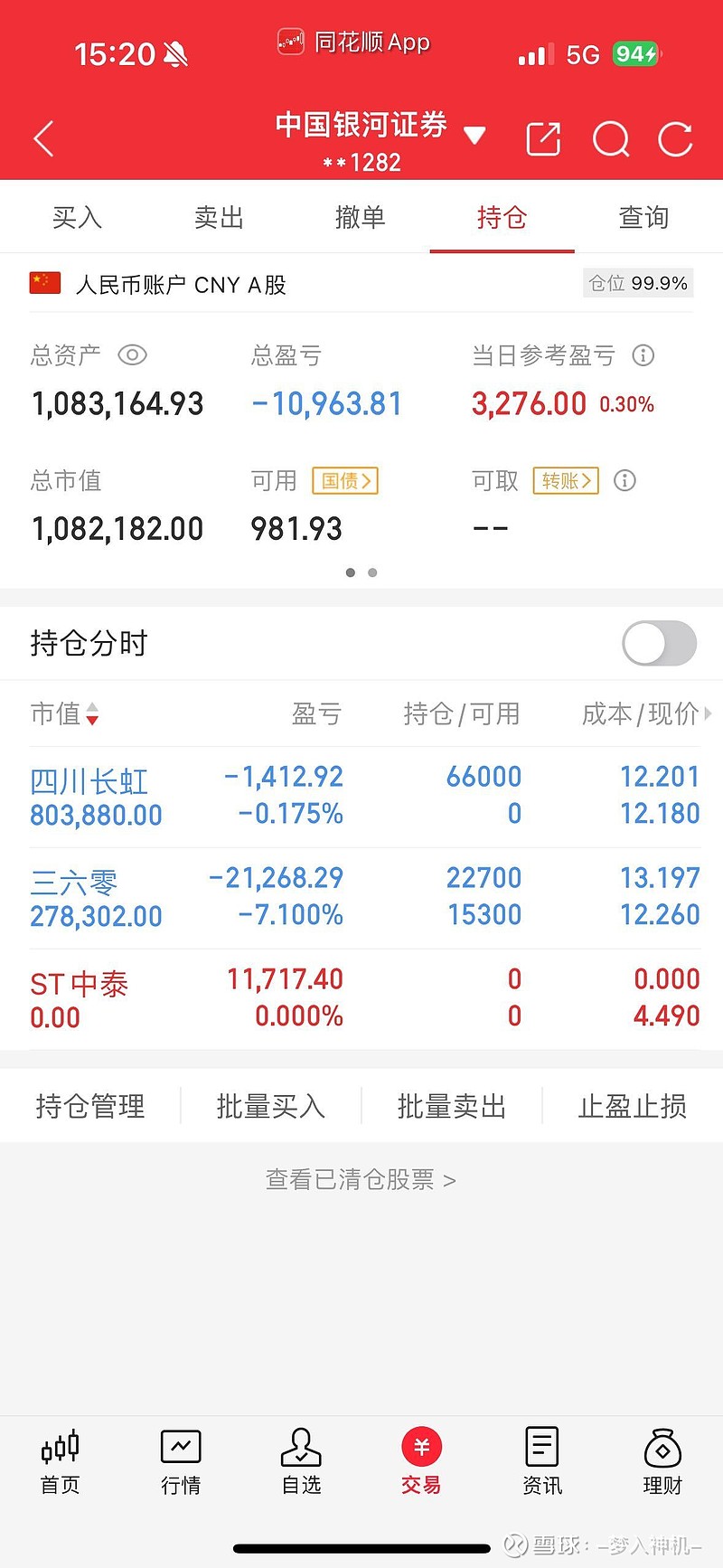Open search with the magnifier icon
The width and height of the screenshot is (723, 1568).
click(611, 138)
